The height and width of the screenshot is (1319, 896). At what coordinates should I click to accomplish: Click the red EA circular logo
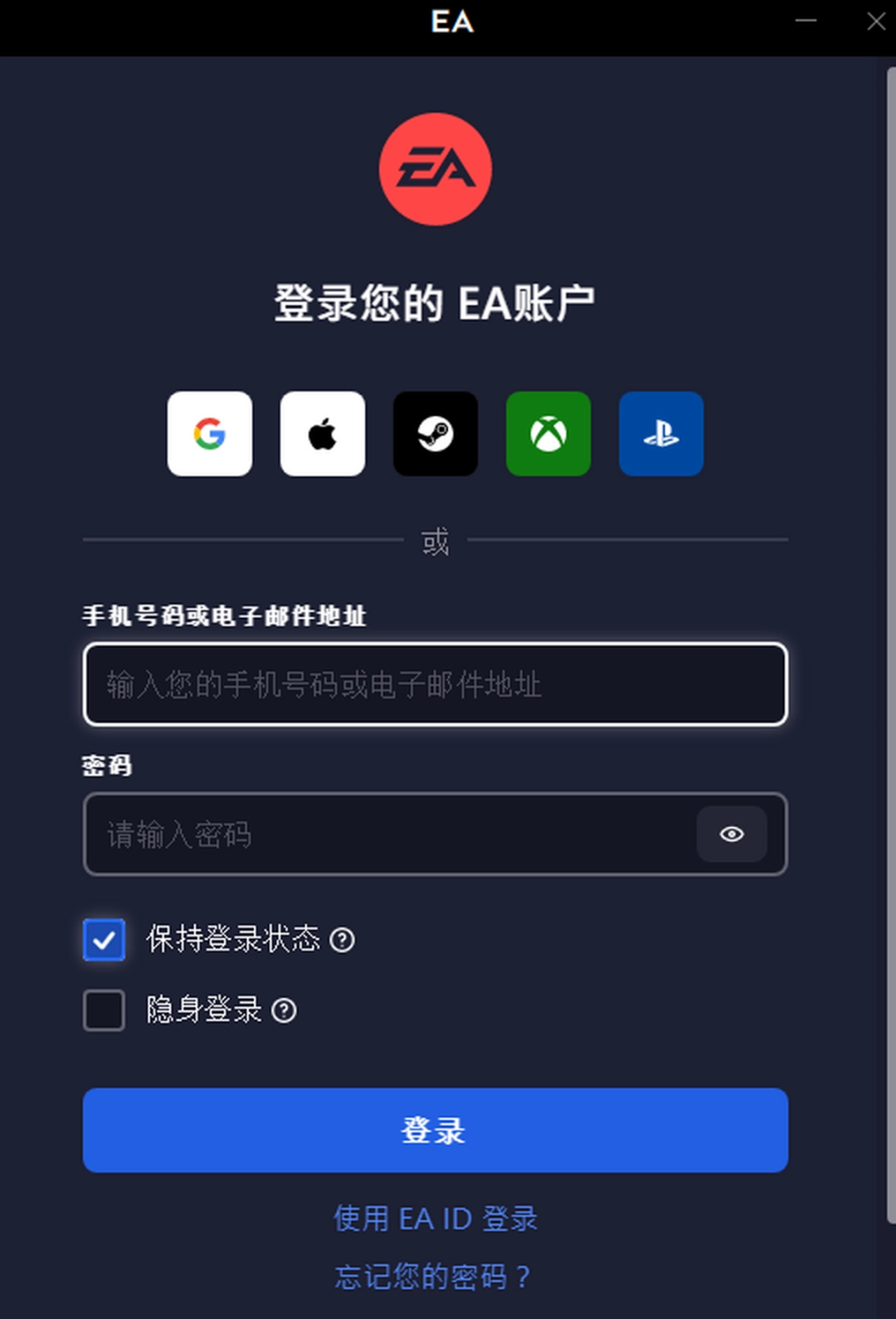[x=435, y=168]
